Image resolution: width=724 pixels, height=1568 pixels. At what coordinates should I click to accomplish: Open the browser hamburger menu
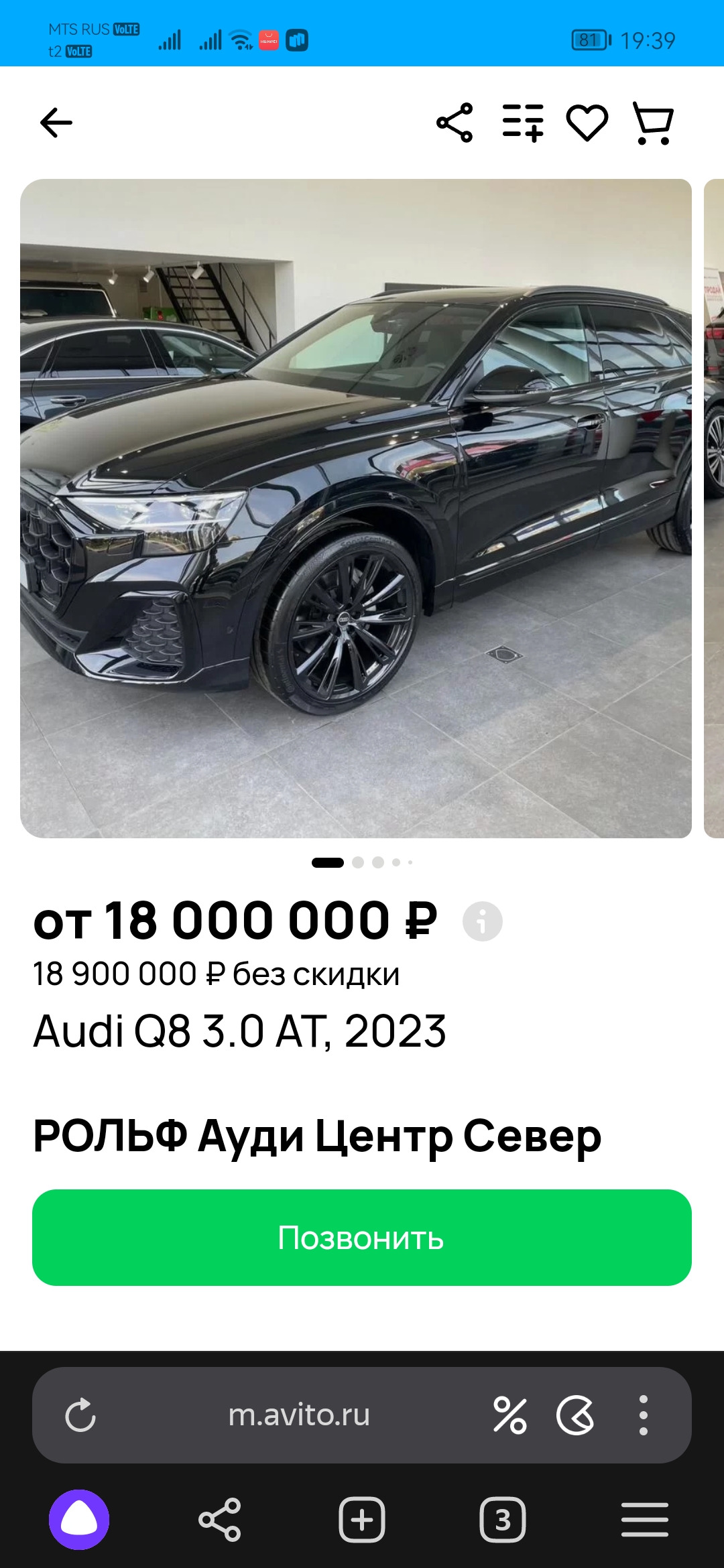(645, 1520)
